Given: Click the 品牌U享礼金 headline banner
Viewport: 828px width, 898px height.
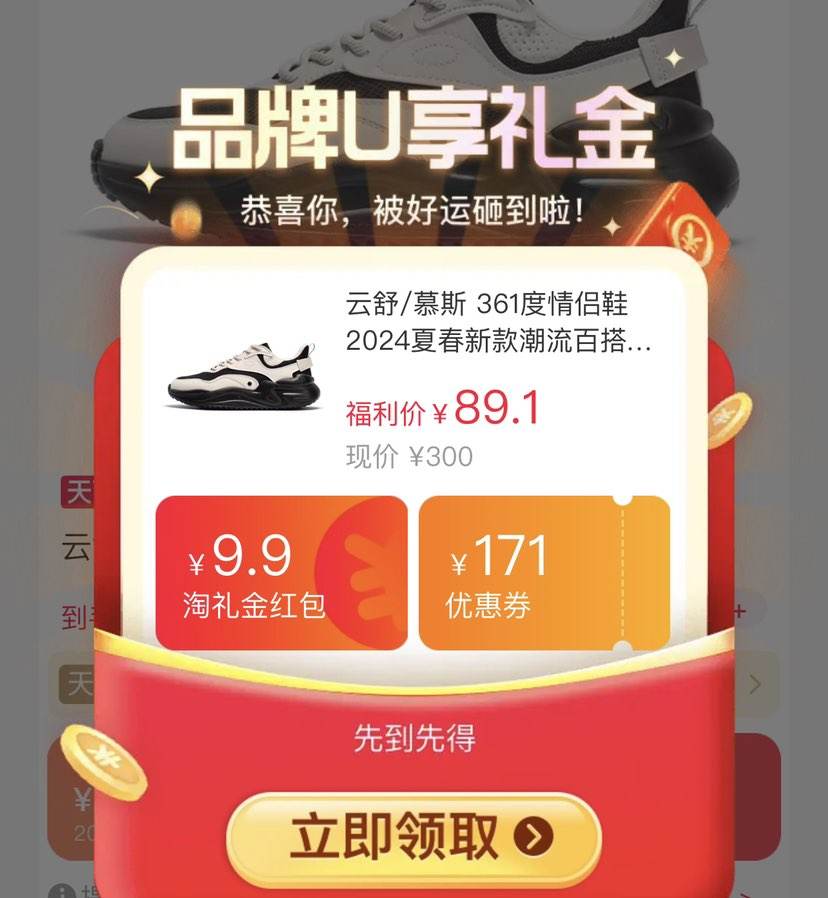Looking at the screenshot, I should 414,130.
